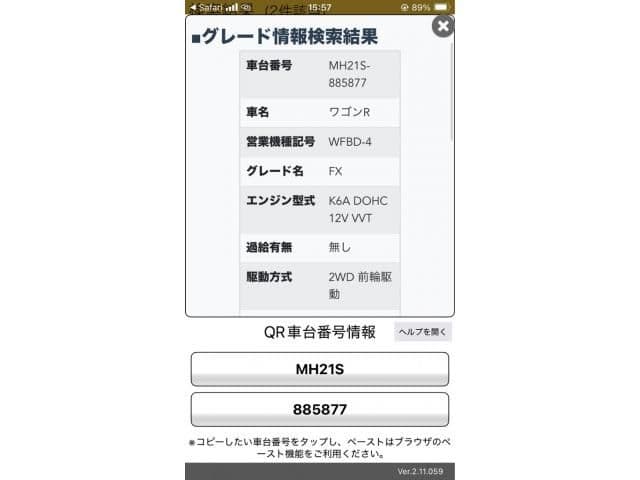Copy the MH21S chassis number

tap(319, 369)
